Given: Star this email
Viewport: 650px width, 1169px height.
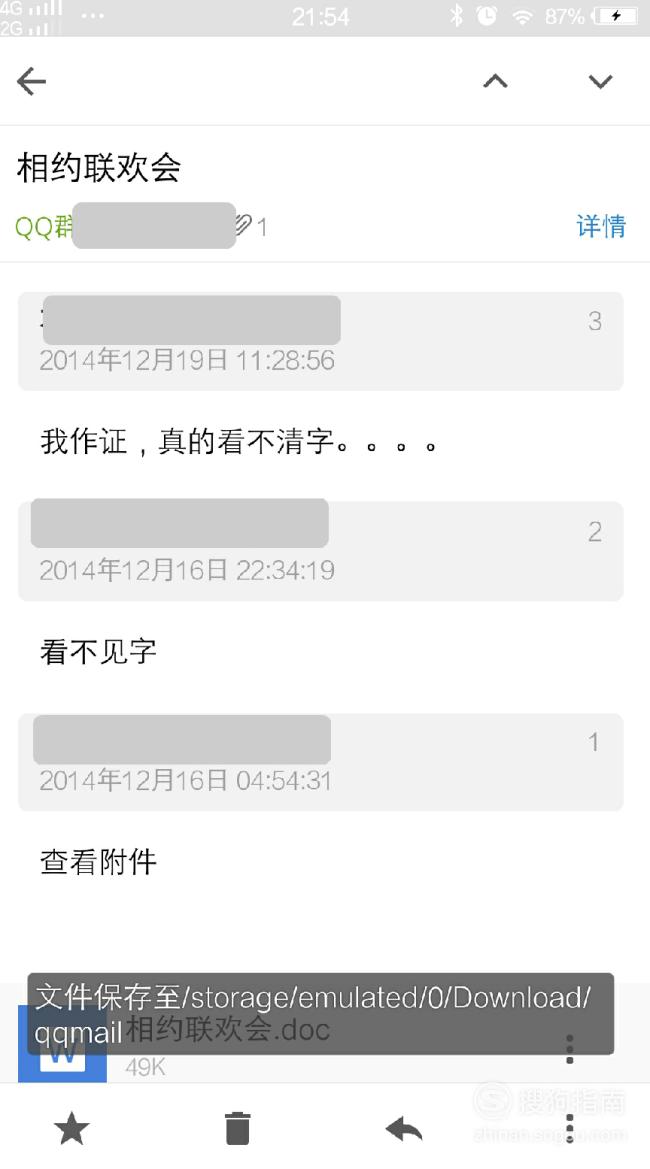Looking at the screenshot, I should (x=72, y=1127).
